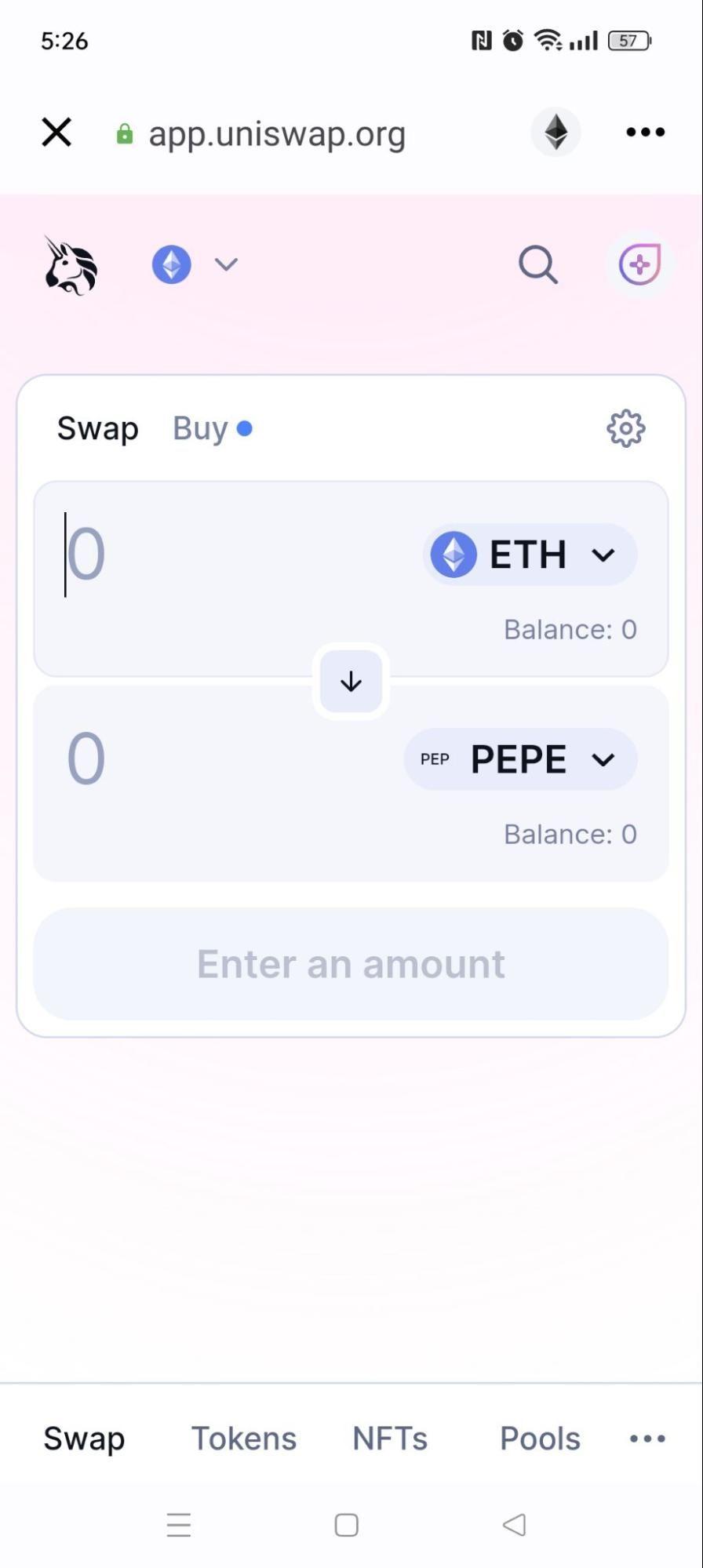Screen dimensions: 703x1568
Task: Click the Ethereum logo next to the address bar
Action: pos(555,132)
